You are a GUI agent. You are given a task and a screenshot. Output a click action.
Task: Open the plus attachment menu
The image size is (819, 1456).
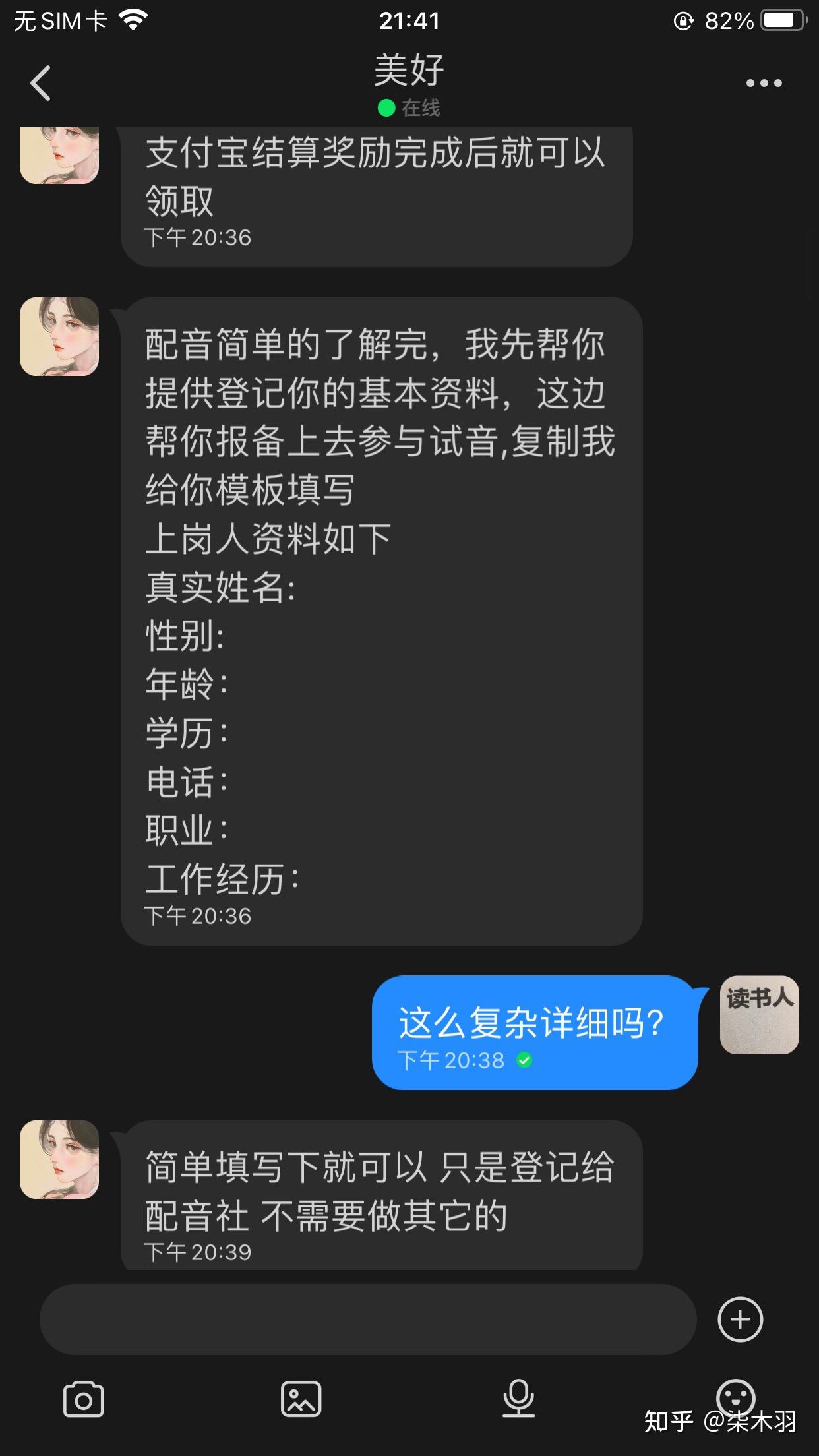(740, 1319)
